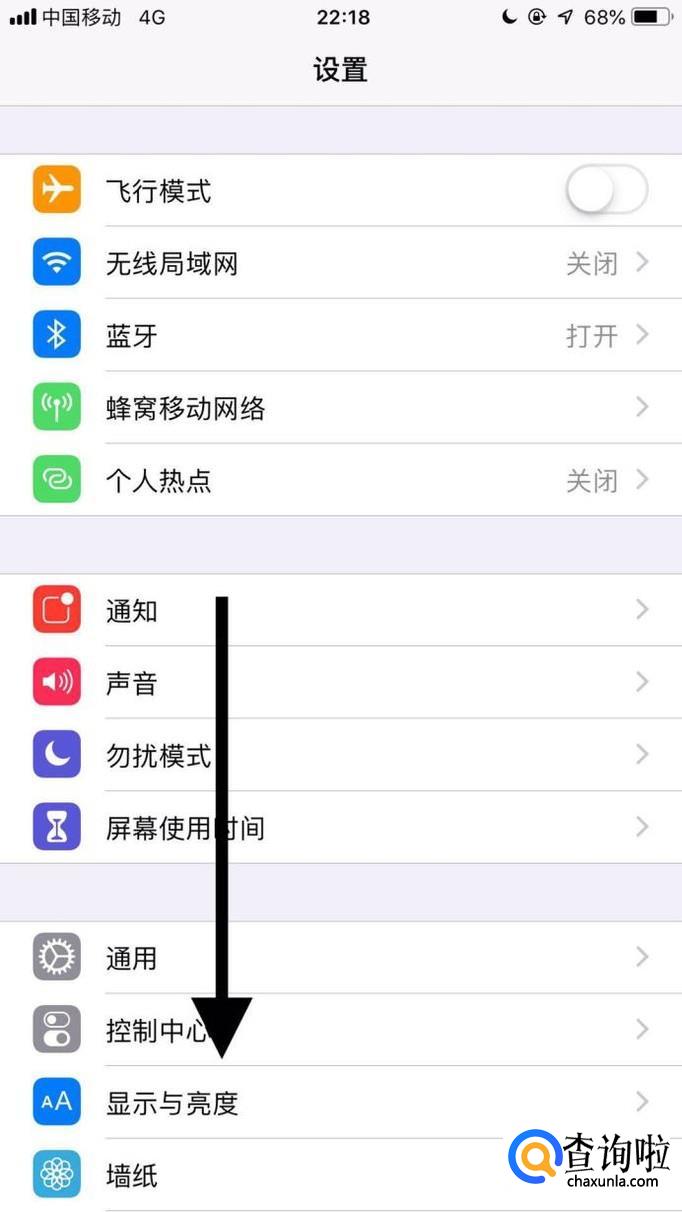Image resolution: width=682 pixels, height=1212 pixels.
Task: Open 控制中心 Control Center settings
Action: (x=341, y=1030)
